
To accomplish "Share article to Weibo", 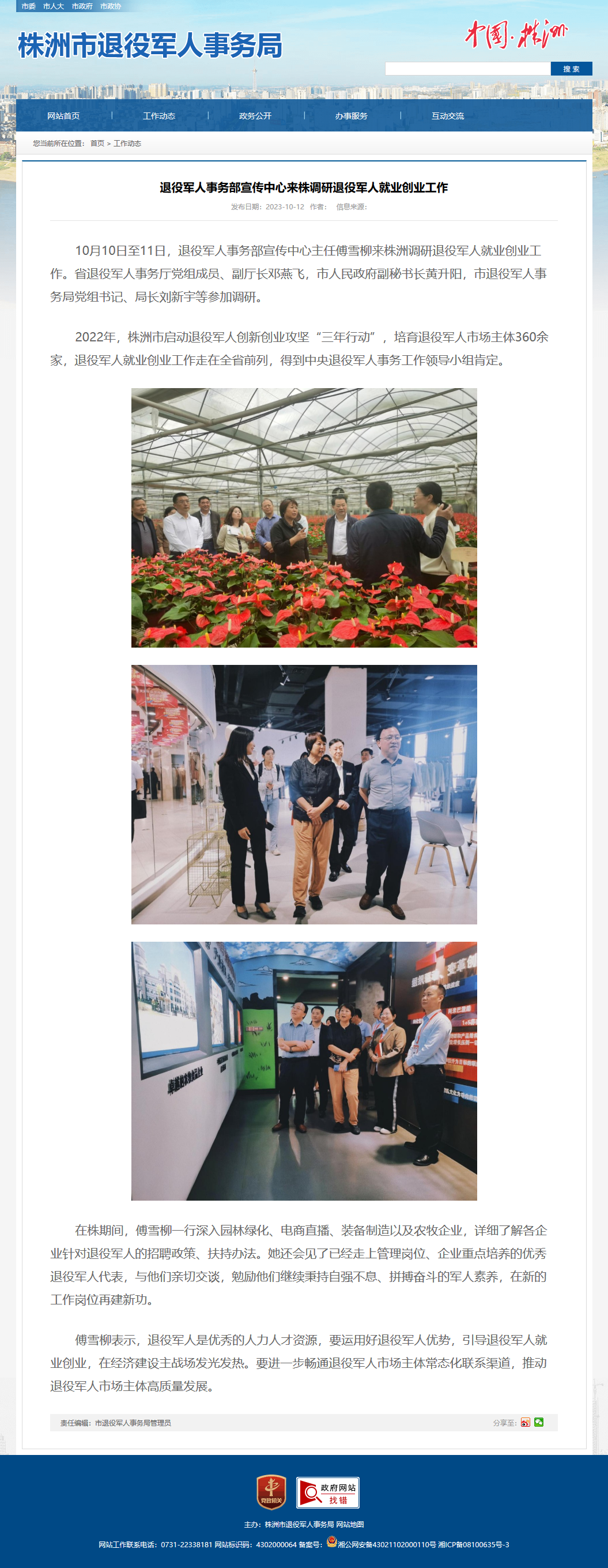I will tap(526, 1422).
